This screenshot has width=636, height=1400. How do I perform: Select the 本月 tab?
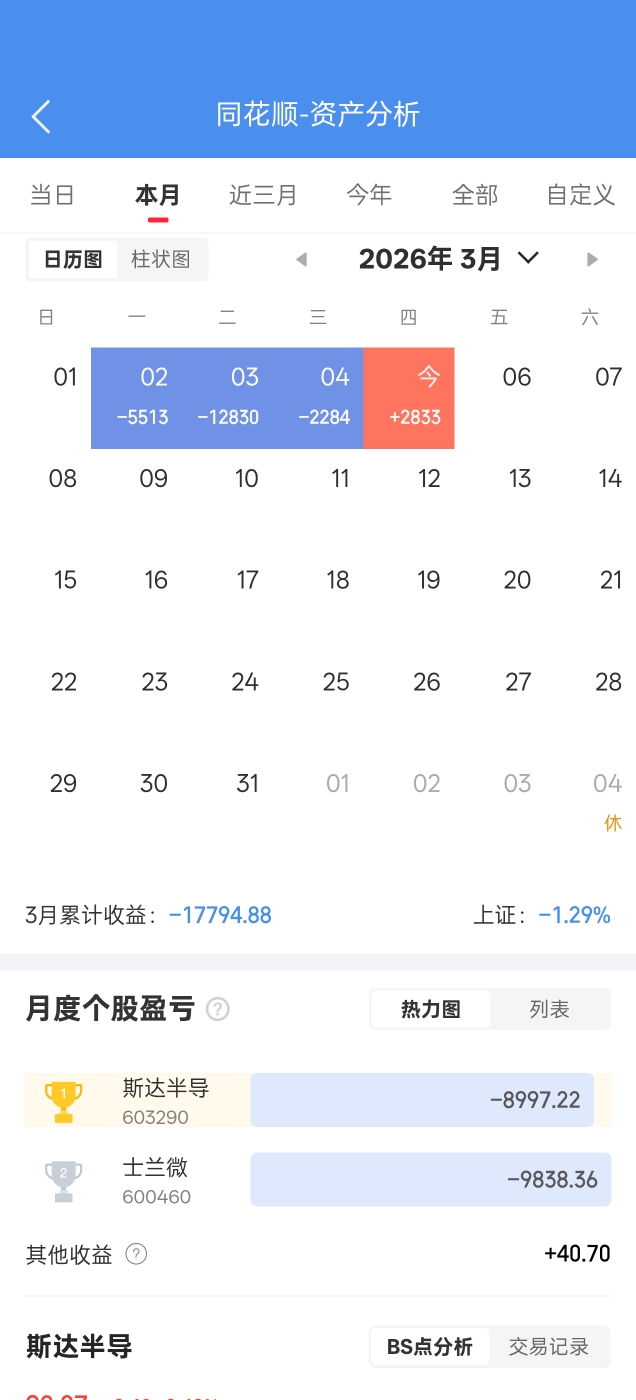[158, 195]
